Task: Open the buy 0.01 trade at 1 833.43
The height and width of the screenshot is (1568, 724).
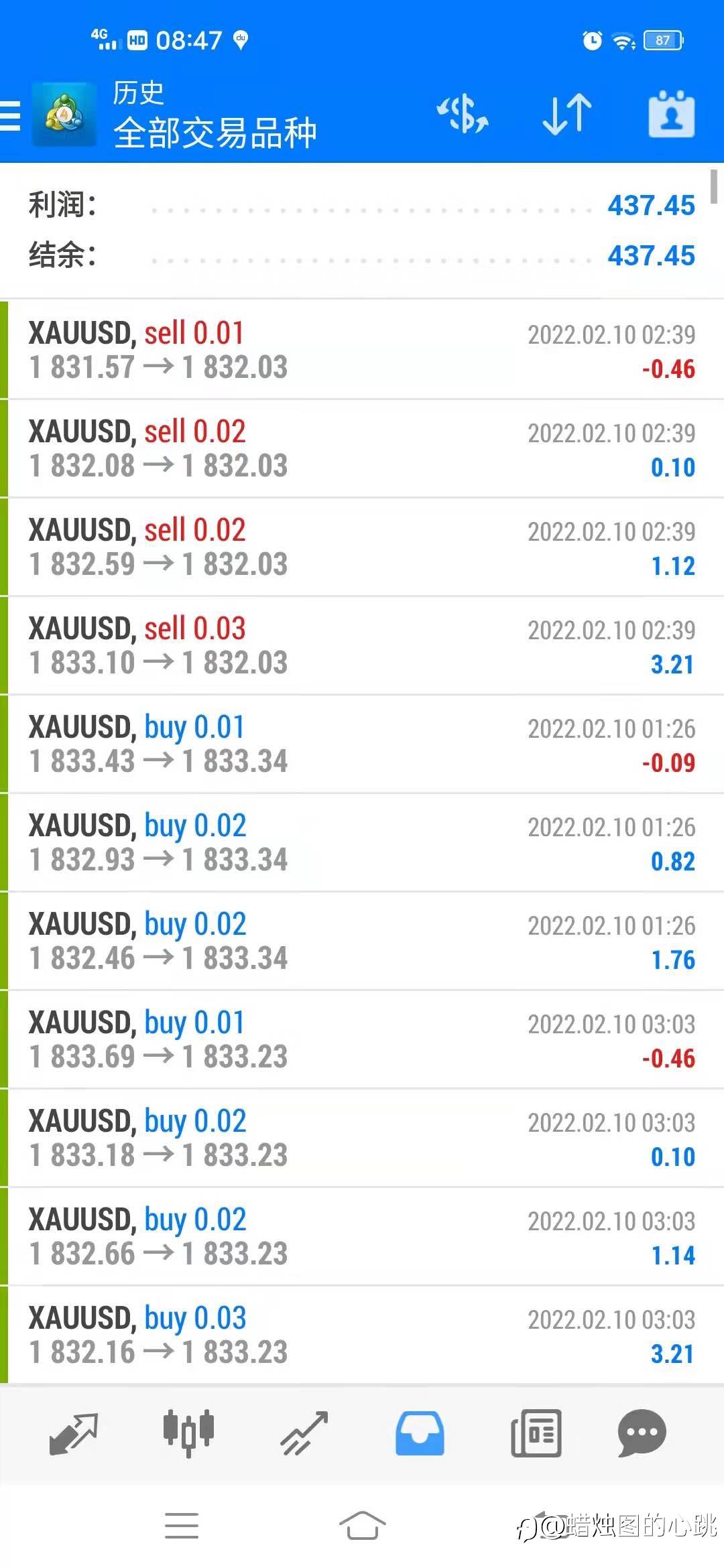Action: (x=362, y=744)
